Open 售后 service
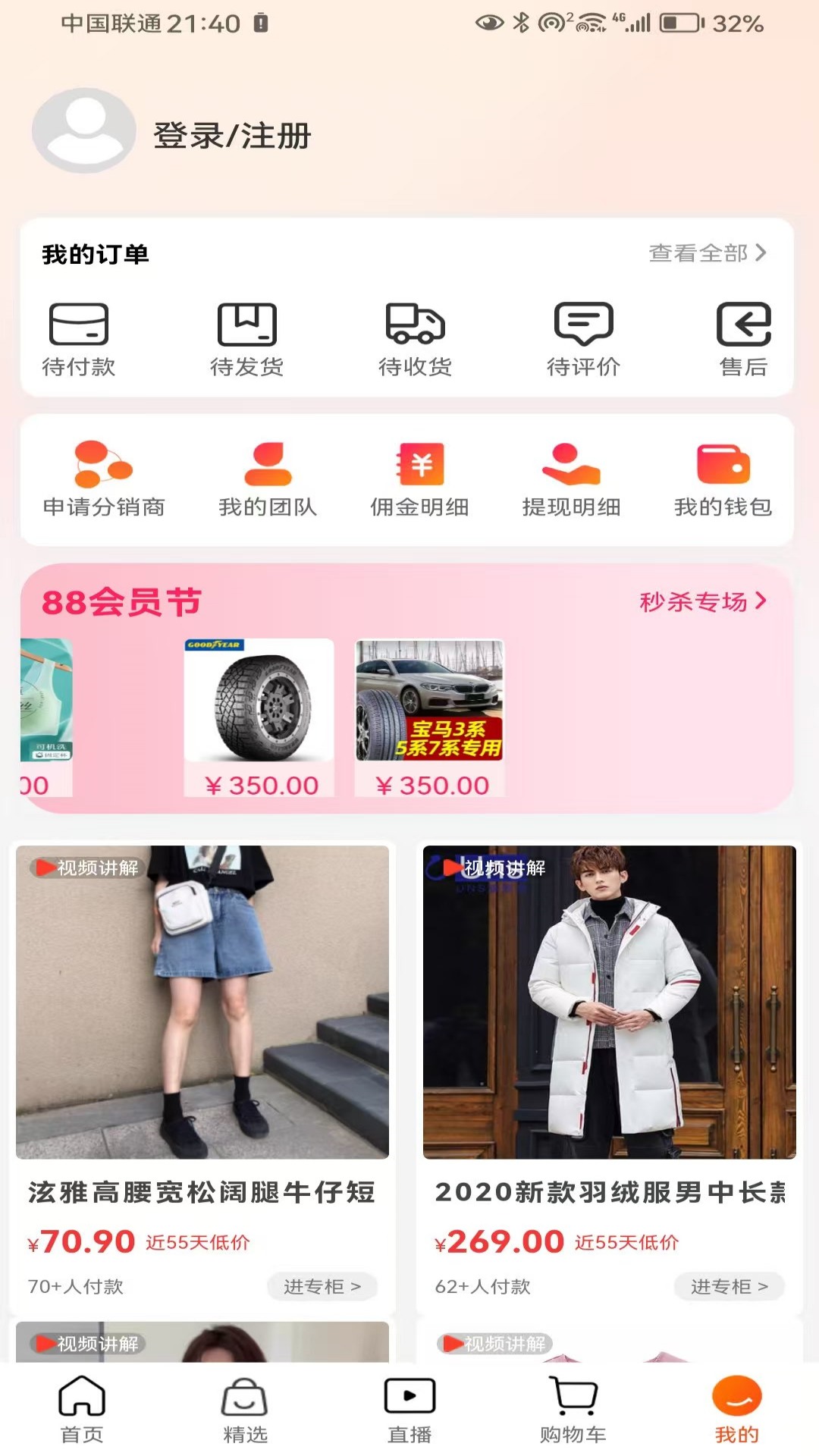Viewport: 819px width, 1456px height. click(x=744, y=340)
